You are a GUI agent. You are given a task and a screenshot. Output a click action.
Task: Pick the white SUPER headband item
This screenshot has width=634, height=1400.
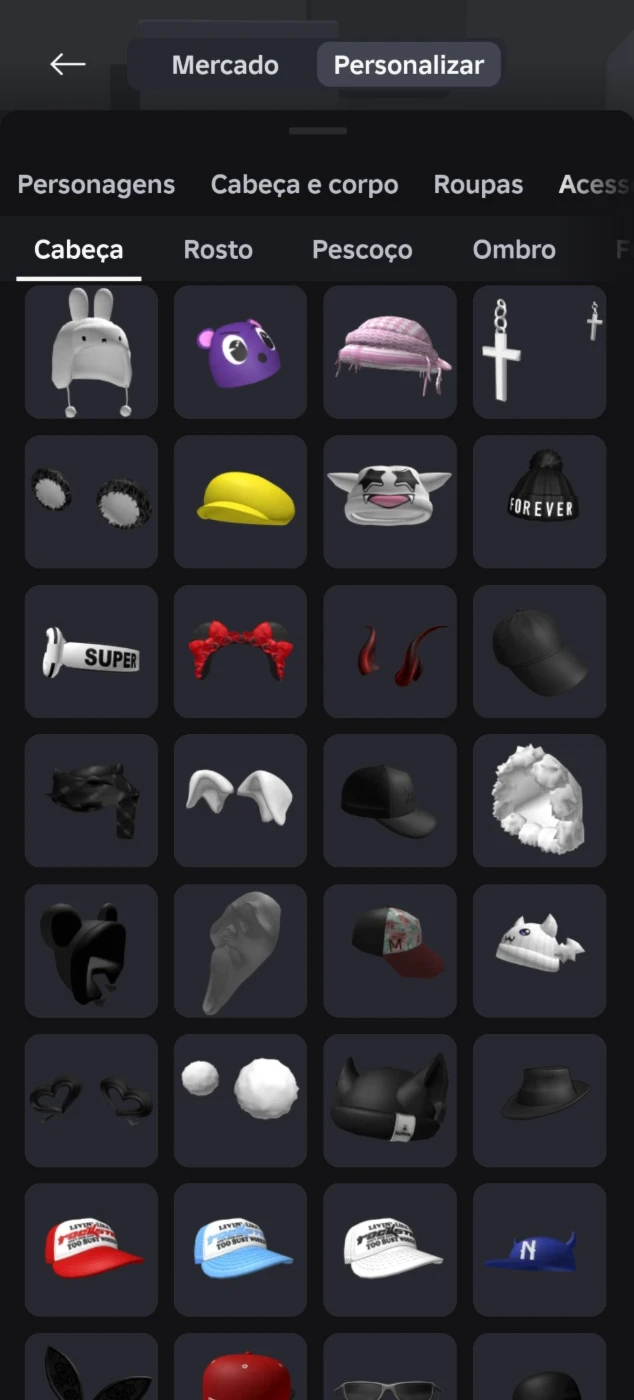(x=91, y=652)
